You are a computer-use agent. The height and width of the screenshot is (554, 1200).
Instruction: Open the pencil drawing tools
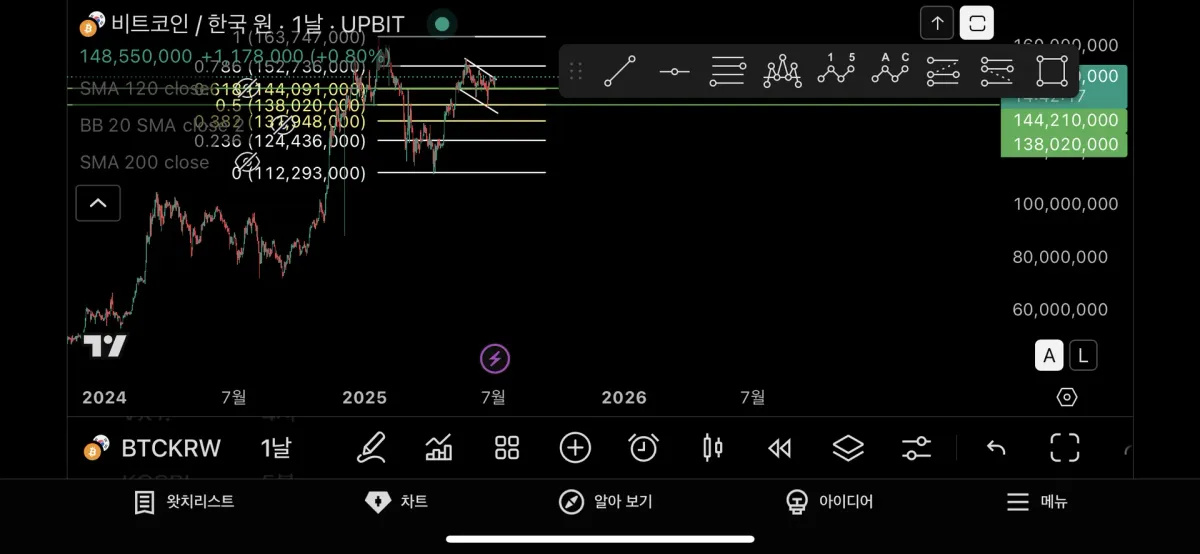coord(371,448)
